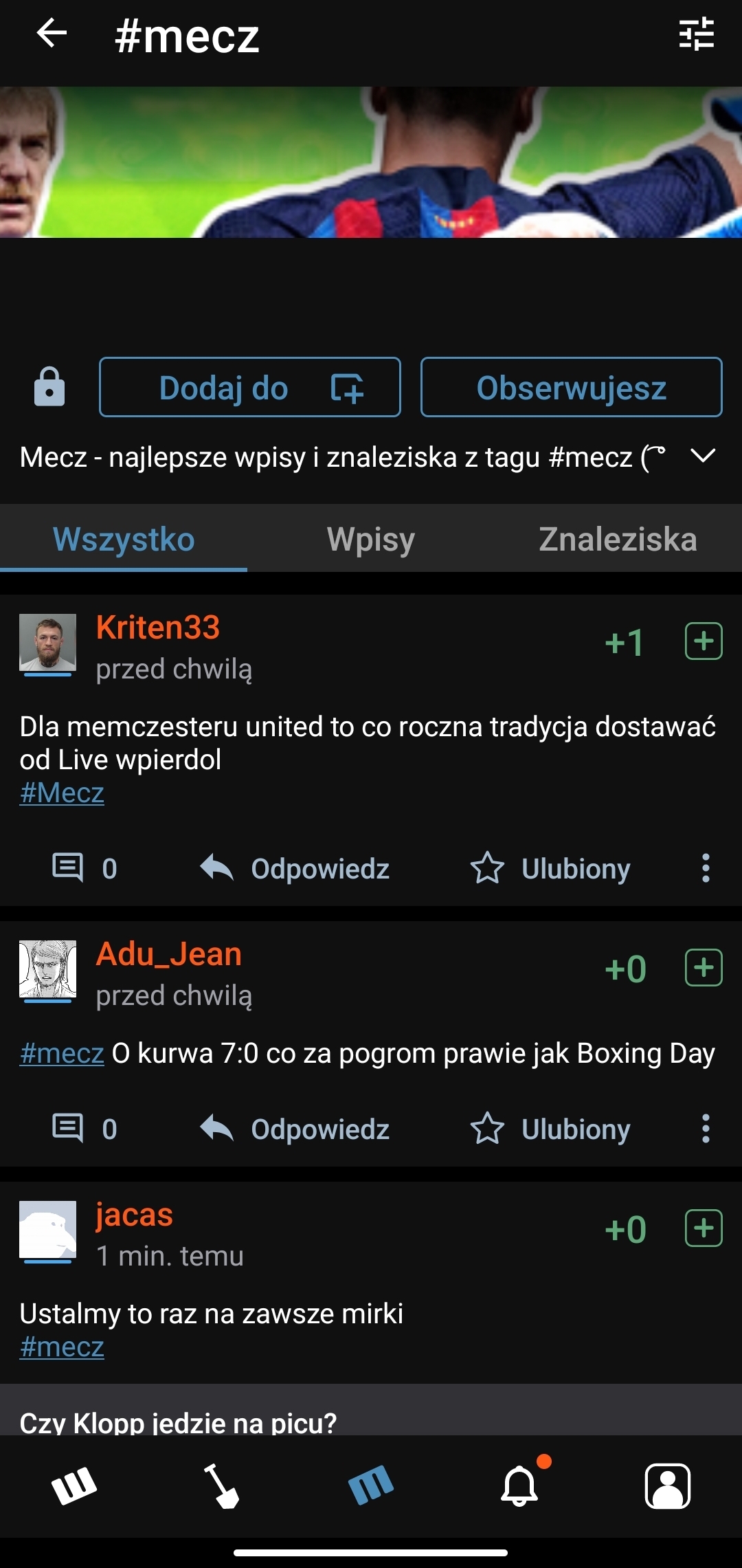Image resolution: width=742 pixels, height=1568 pixels.
Task: Open more options on Adu_Jean's post
Action: click(705, 1129)
